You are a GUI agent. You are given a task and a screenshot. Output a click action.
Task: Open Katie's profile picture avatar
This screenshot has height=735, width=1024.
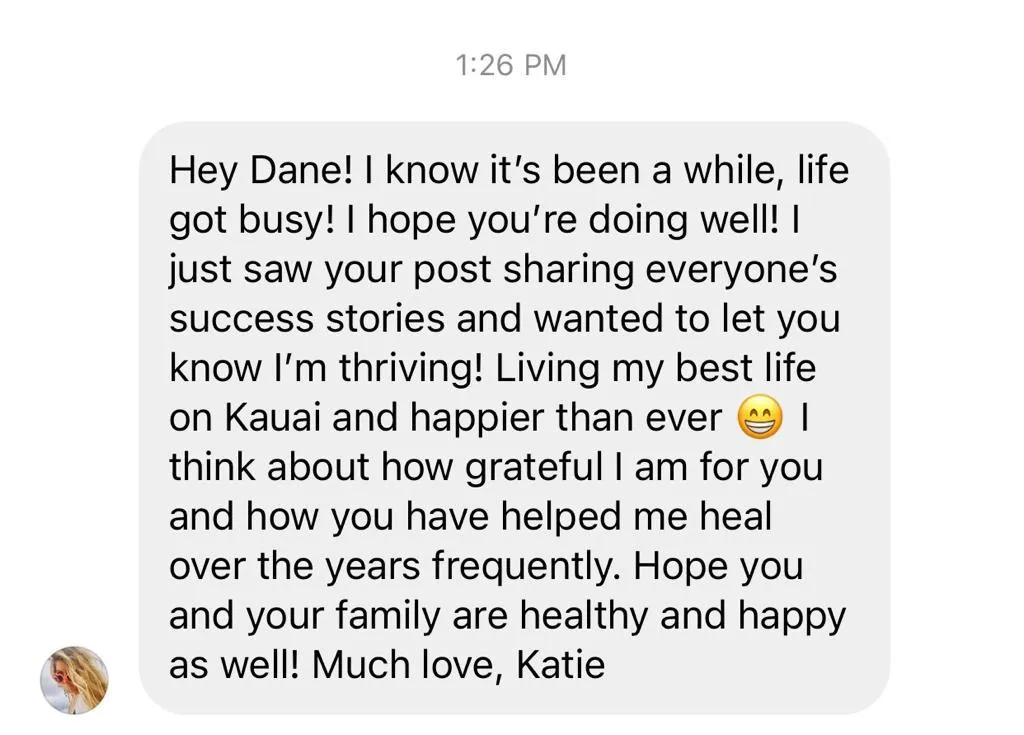[x=74, y=680]
